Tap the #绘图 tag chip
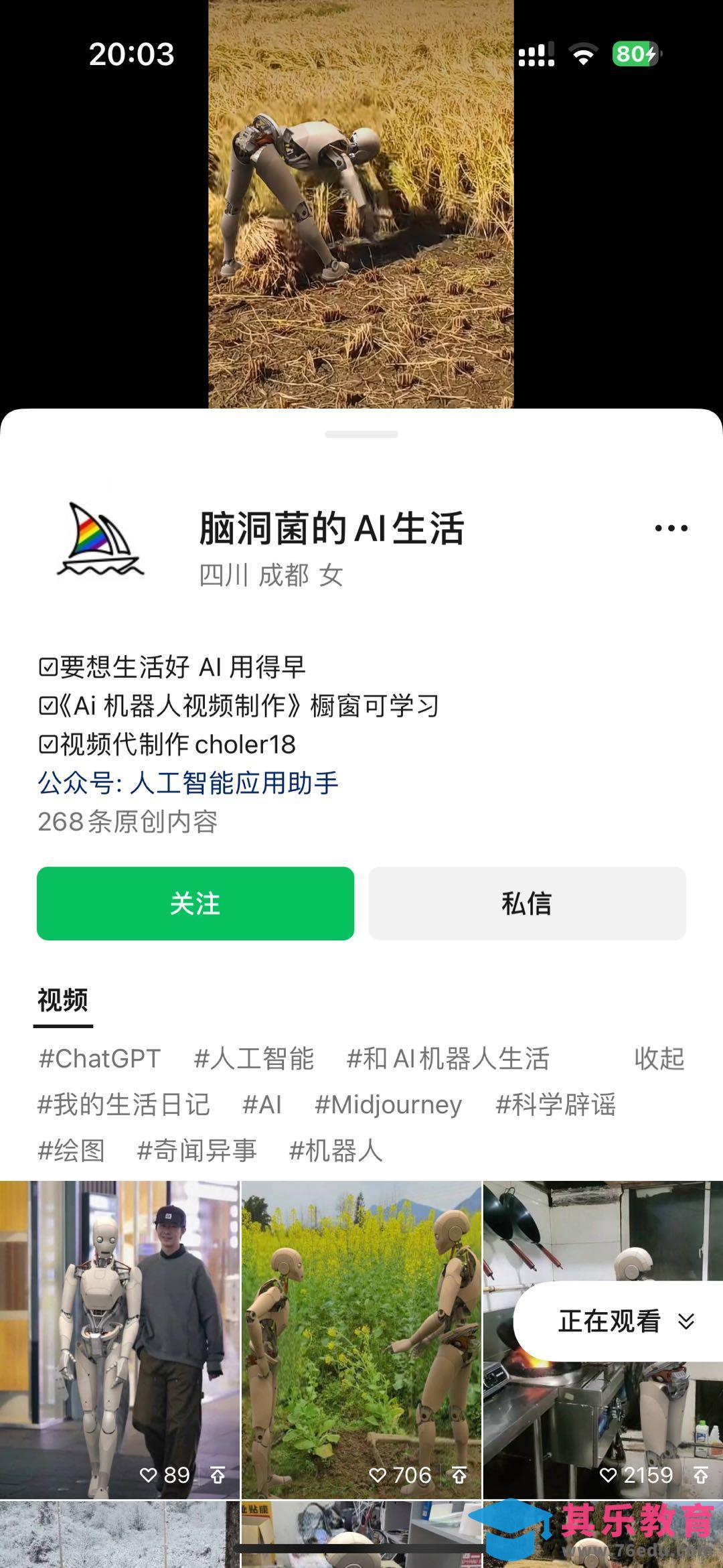The height and width of the screenshot is (1568, 723). (72, 1150)
